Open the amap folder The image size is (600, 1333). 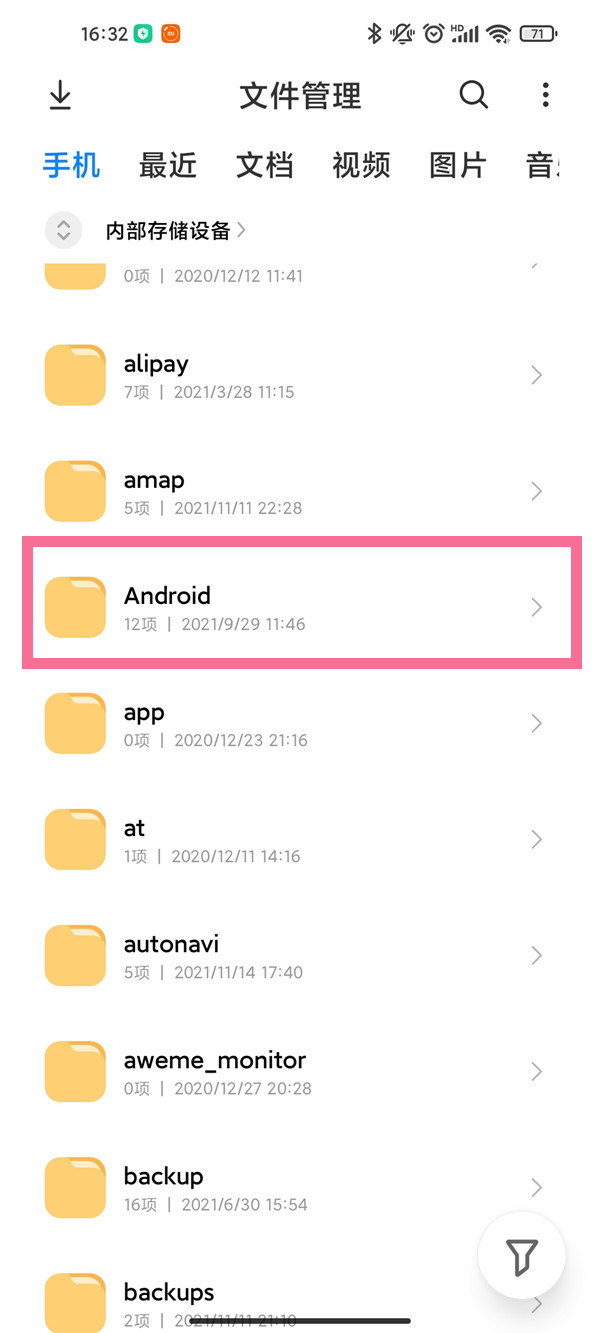click(300, 491)
